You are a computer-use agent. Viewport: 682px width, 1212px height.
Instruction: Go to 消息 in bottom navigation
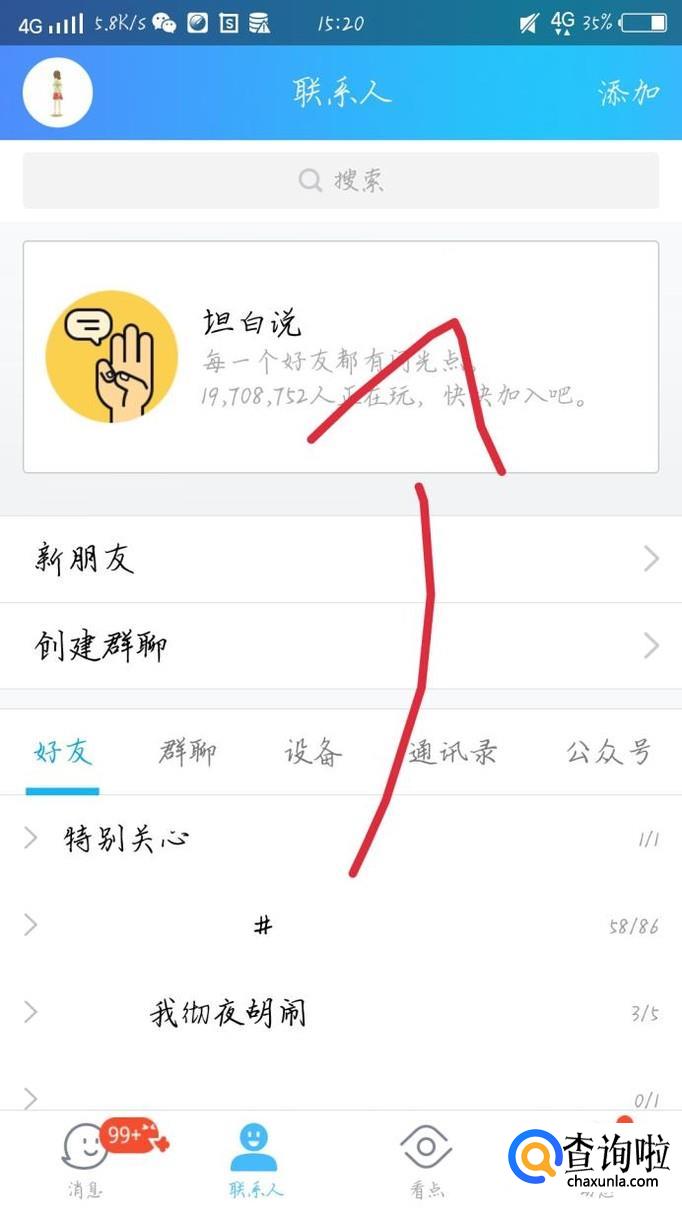85,1158
